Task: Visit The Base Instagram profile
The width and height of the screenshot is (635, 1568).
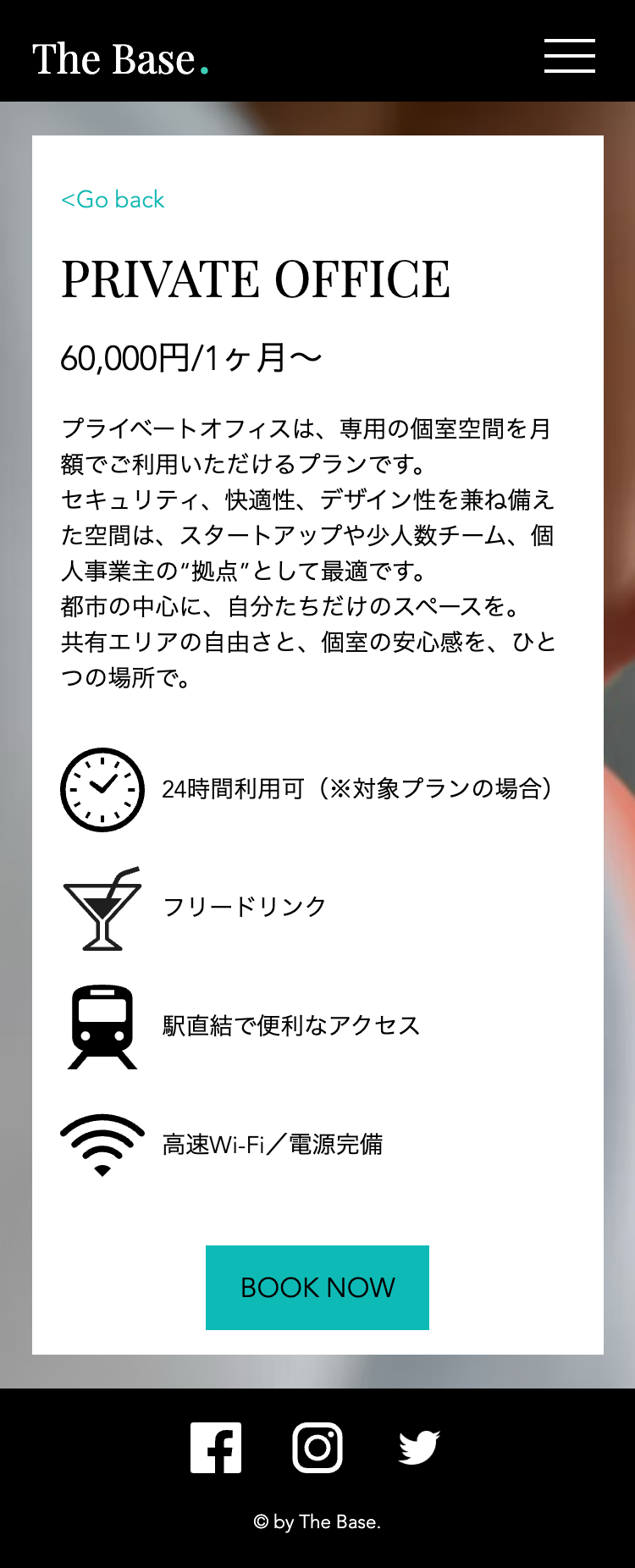Action: point(317,1448)
